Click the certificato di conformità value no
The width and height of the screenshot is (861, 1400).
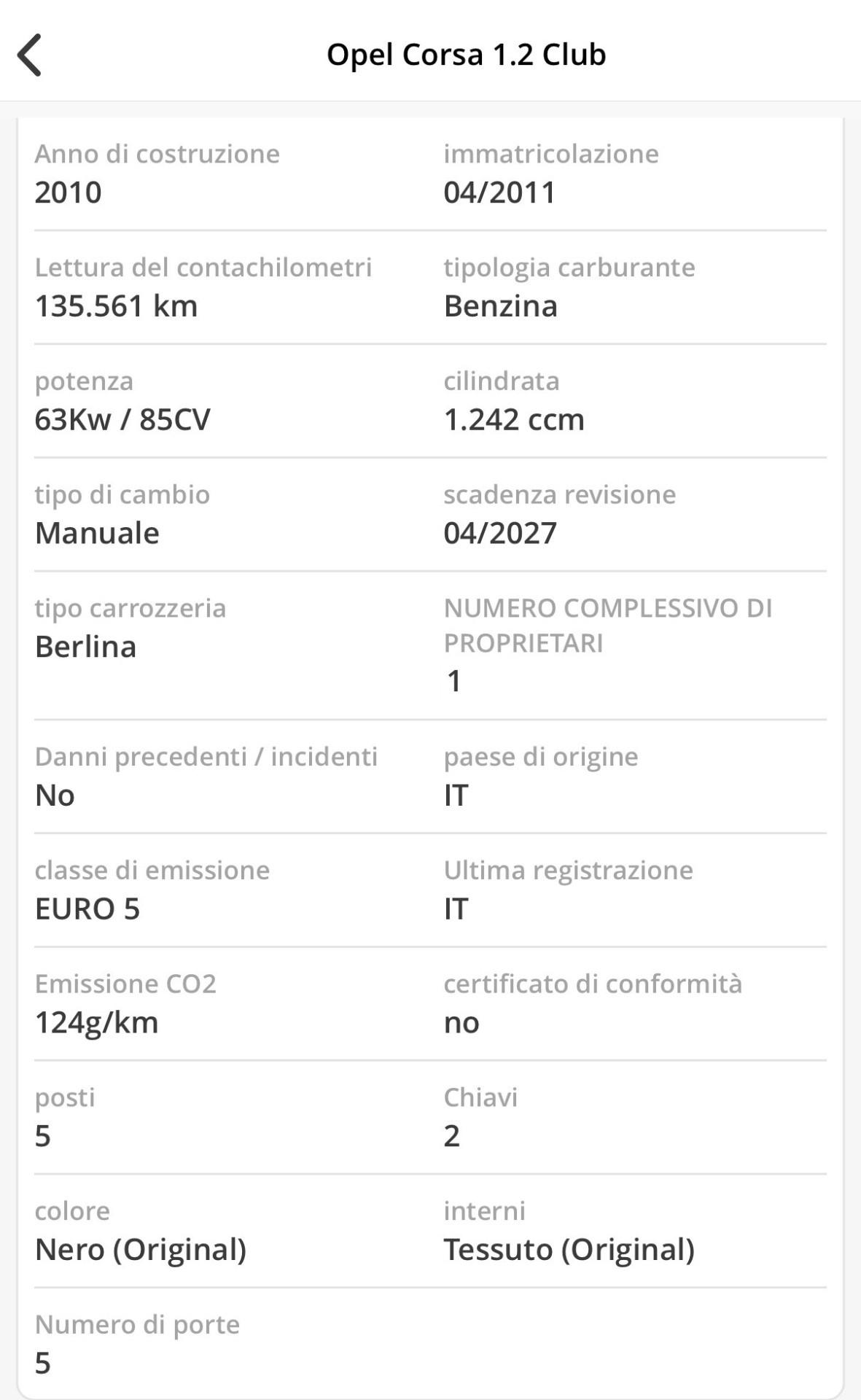[x=461, y=1022]
